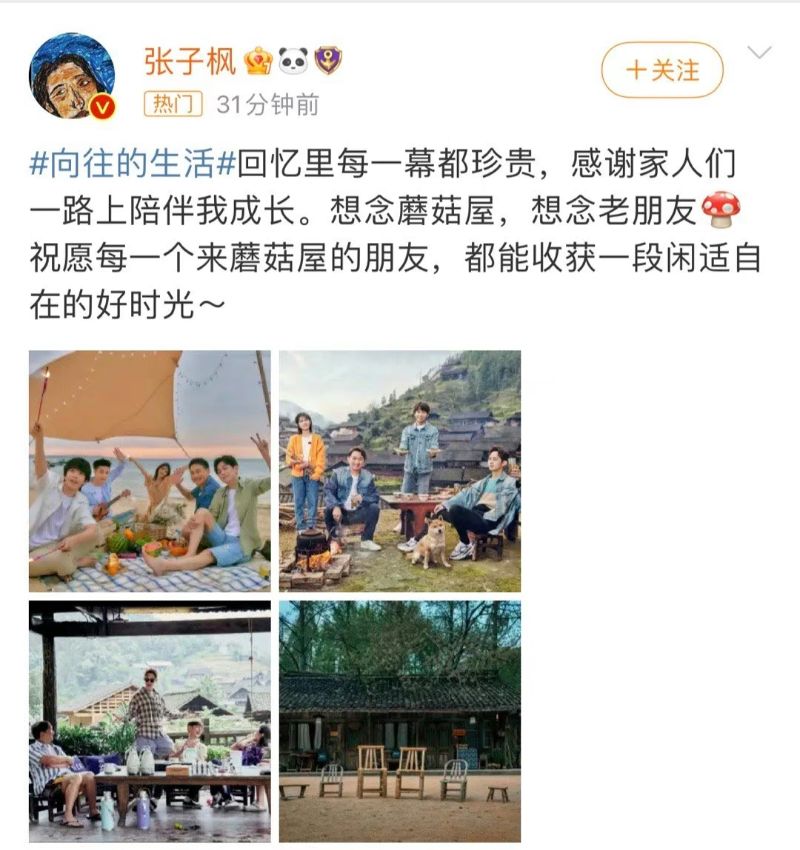800x850 pixels.
Task: Open the empty chairs courtyard photo
Action: pos(400,720)
